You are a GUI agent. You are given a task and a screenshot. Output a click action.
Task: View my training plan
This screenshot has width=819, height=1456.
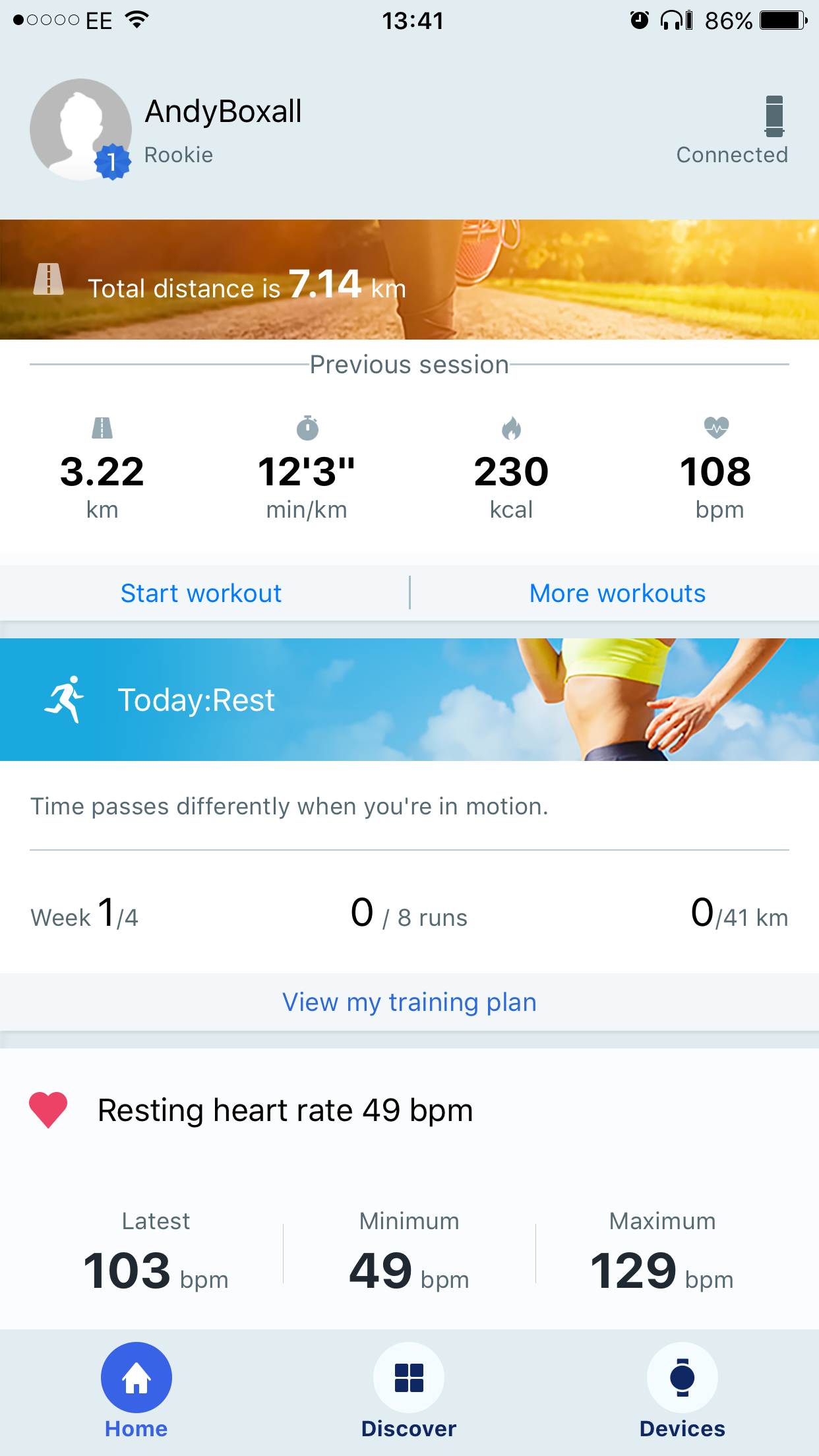click(409, 1002)
